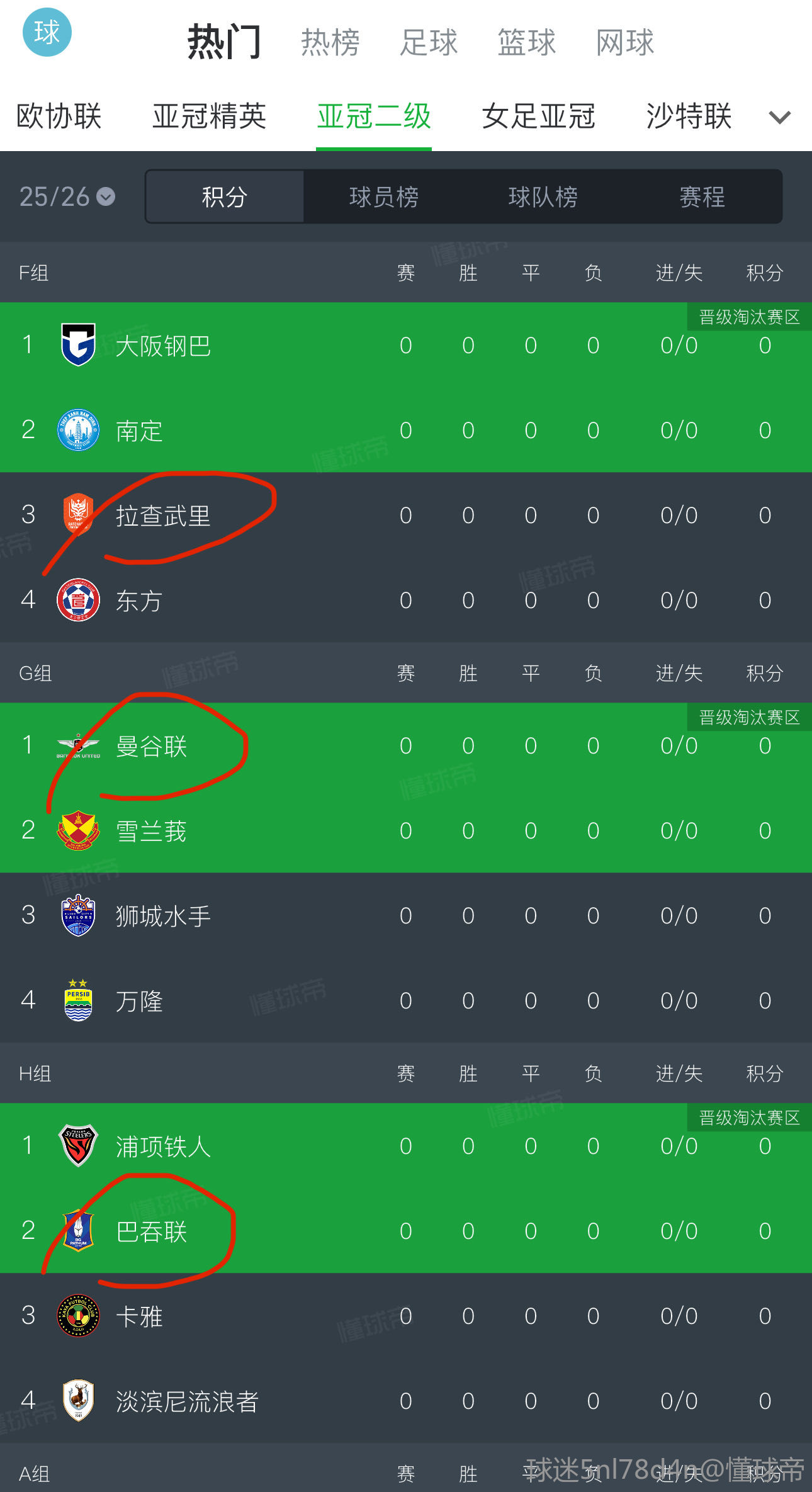
Task: Expand the league list chevron
Action: 779,117
